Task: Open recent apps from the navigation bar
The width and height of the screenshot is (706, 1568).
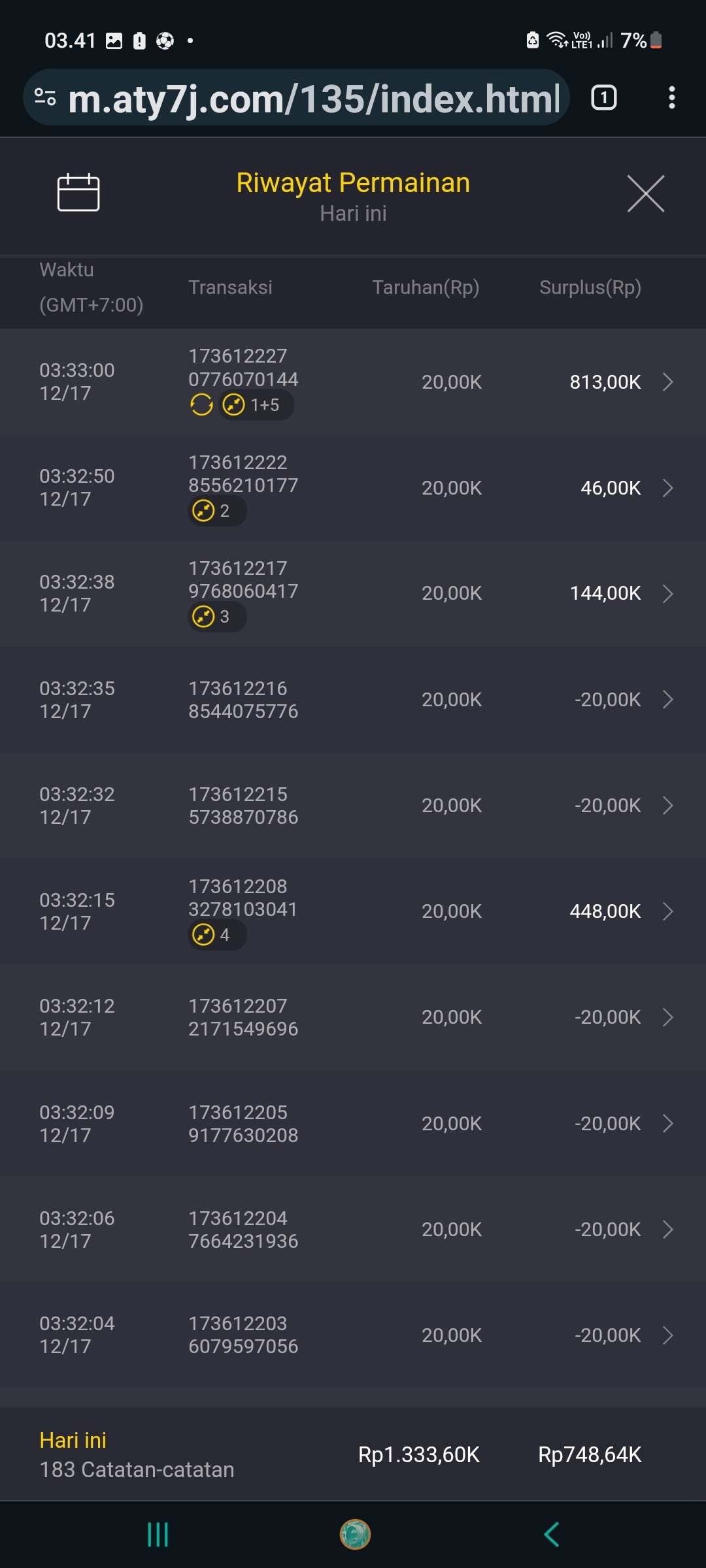Action: click(158, 1534)
